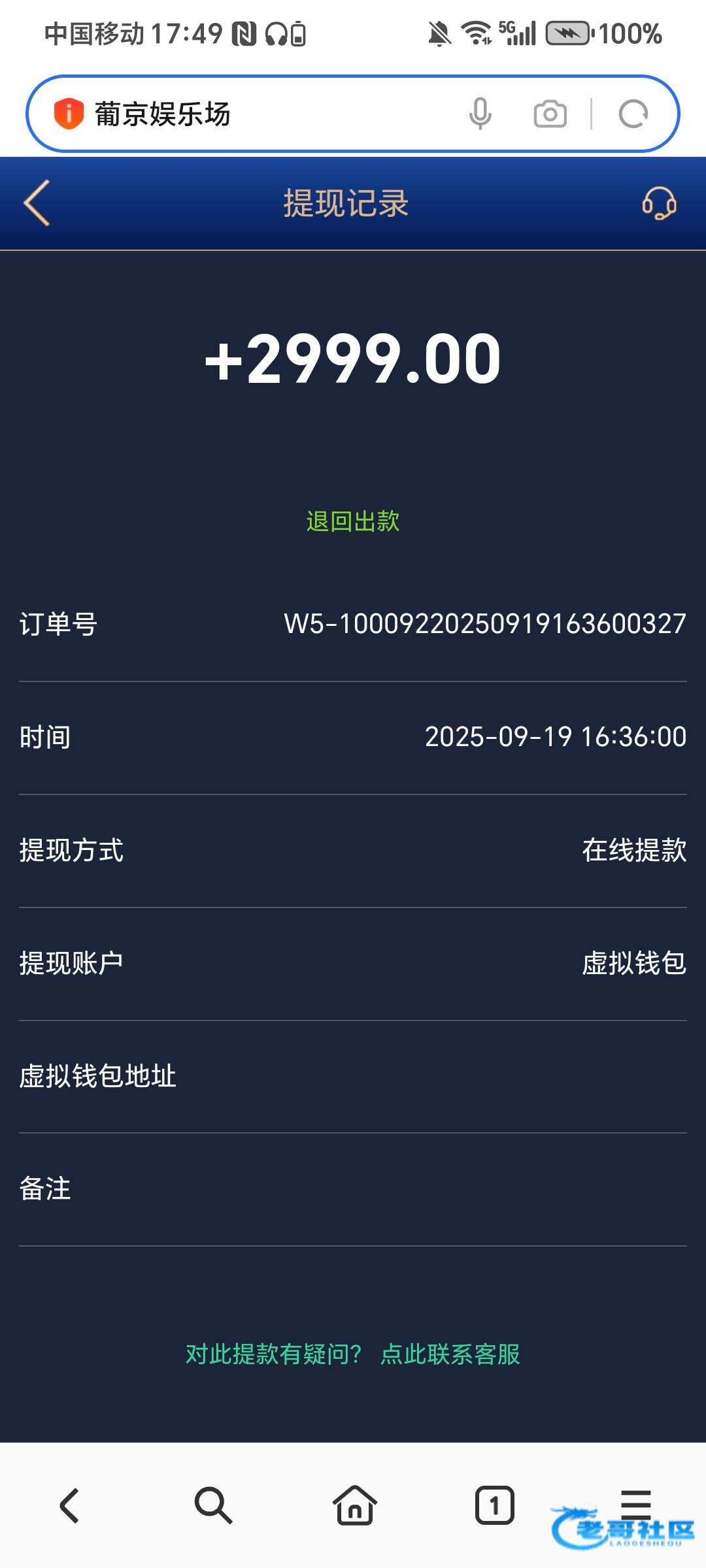The image size is (706, 1568).
Task: Open the camera search icon
Action: 550,114
